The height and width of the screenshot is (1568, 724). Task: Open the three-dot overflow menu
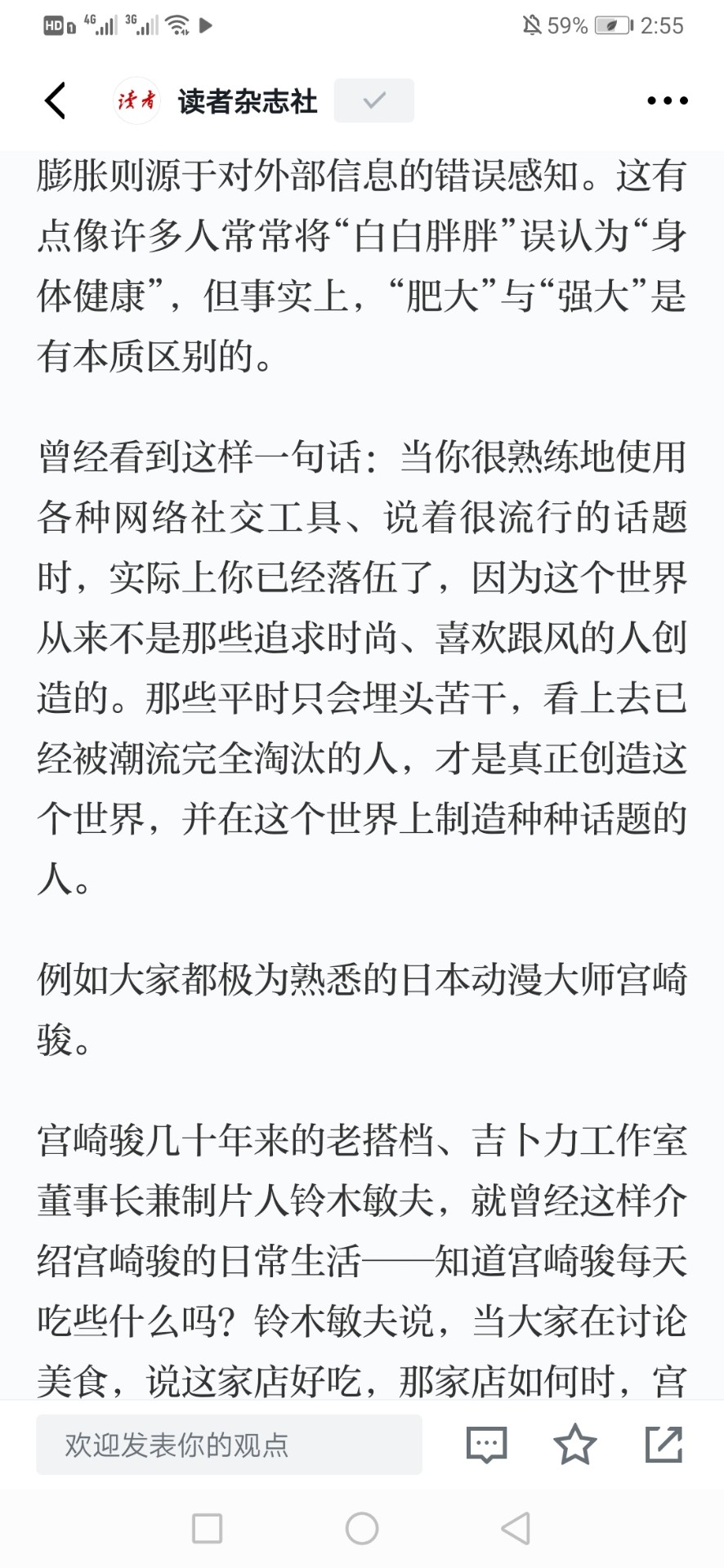[x=667, y=101]
